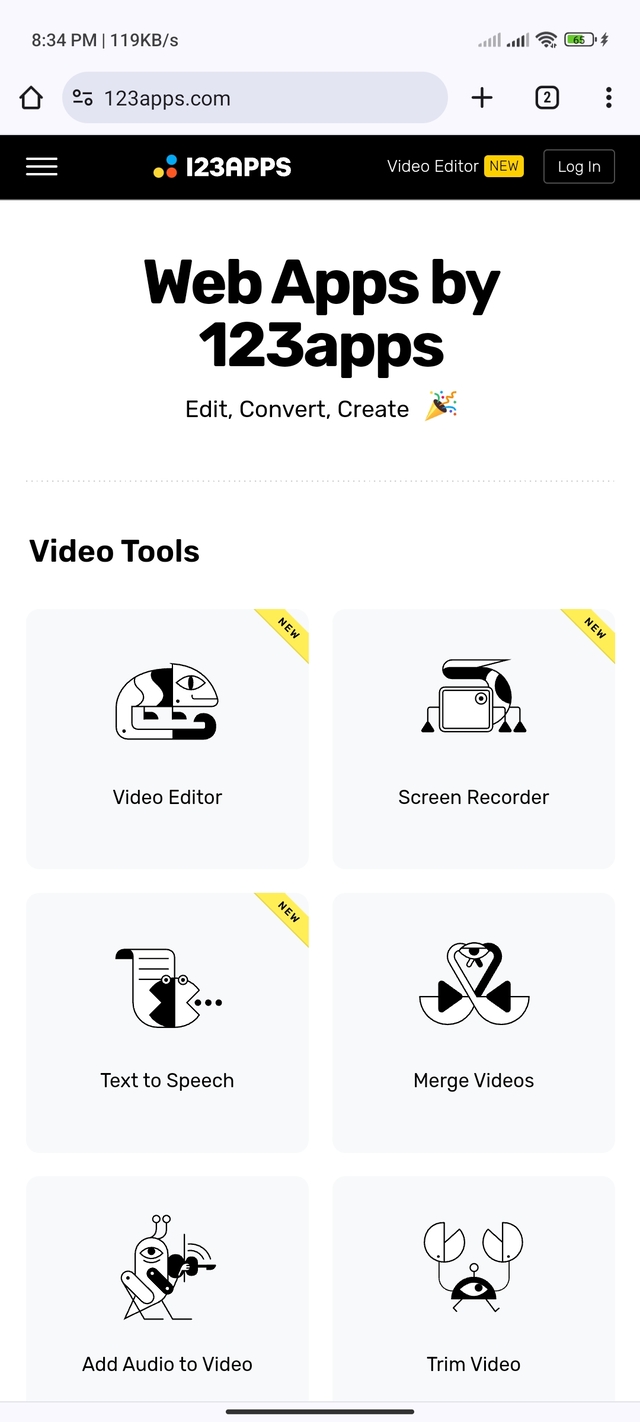Choose the Trim Video tool
640x1422 pixels.
473,1290
